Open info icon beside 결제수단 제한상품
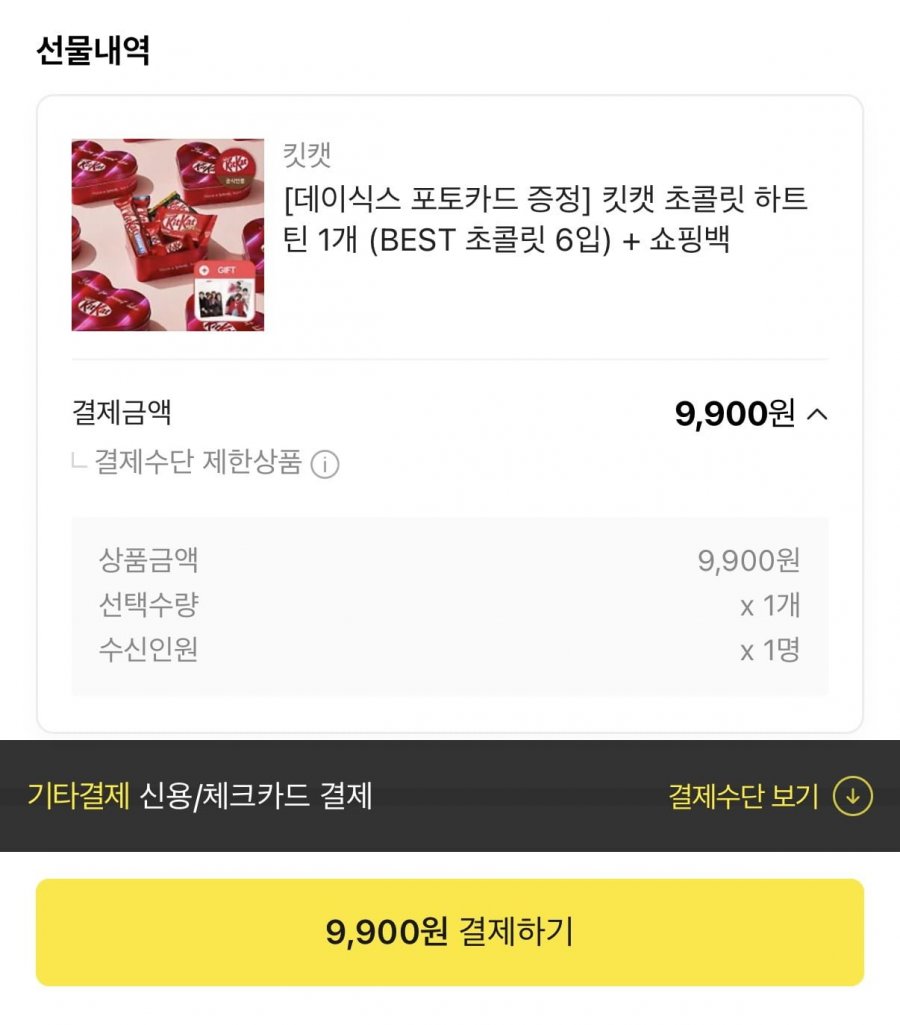Screen dimensions: 900x1025 (325, 464)
